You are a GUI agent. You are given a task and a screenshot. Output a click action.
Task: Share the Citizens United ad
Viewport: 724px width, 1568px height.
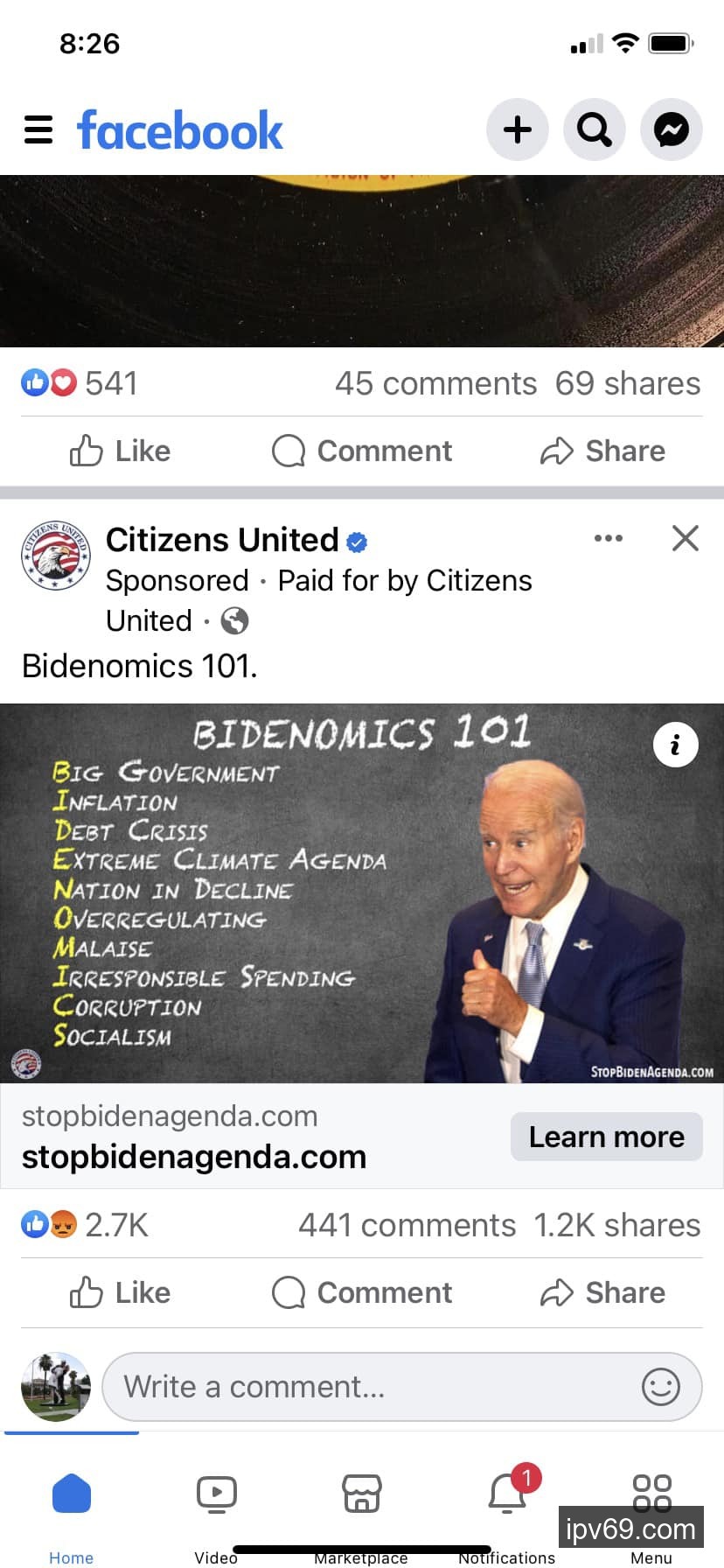coord(603,1293)
